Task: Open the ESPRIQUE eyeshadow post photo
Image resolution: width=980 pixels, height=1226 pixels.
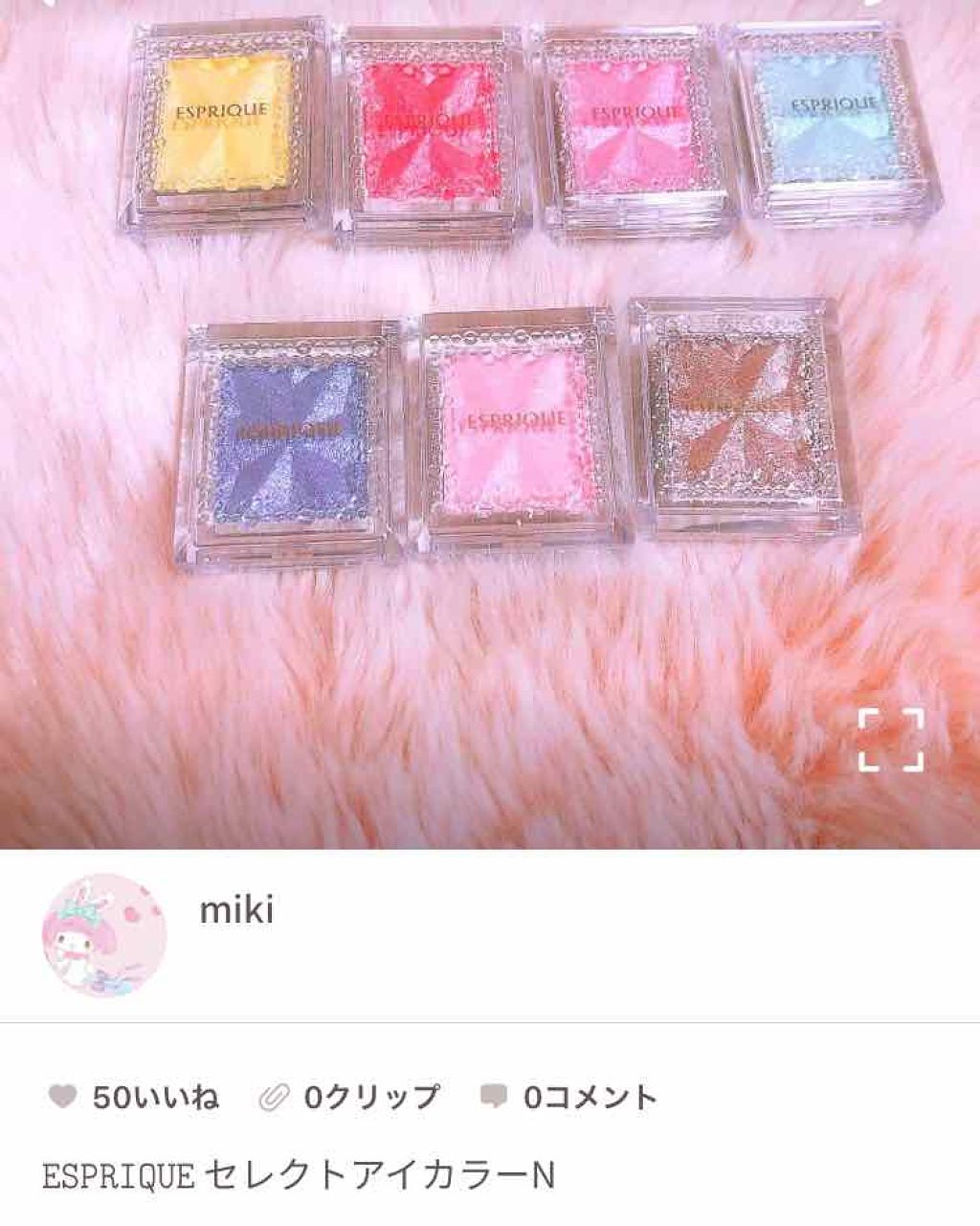Action: 488,383
